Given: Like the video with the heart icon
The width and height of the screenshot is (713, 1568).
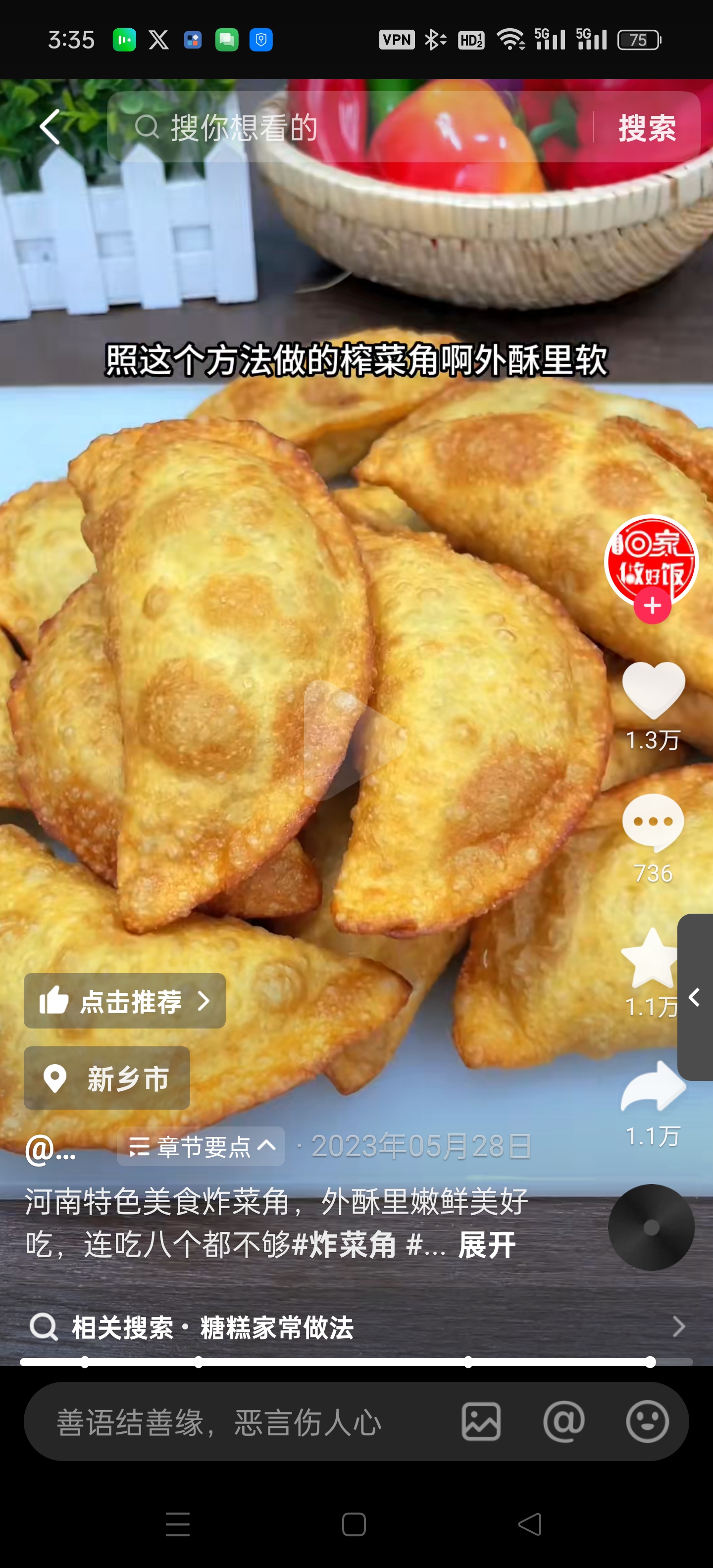Looking at the screenshot, I should (653, 690).
